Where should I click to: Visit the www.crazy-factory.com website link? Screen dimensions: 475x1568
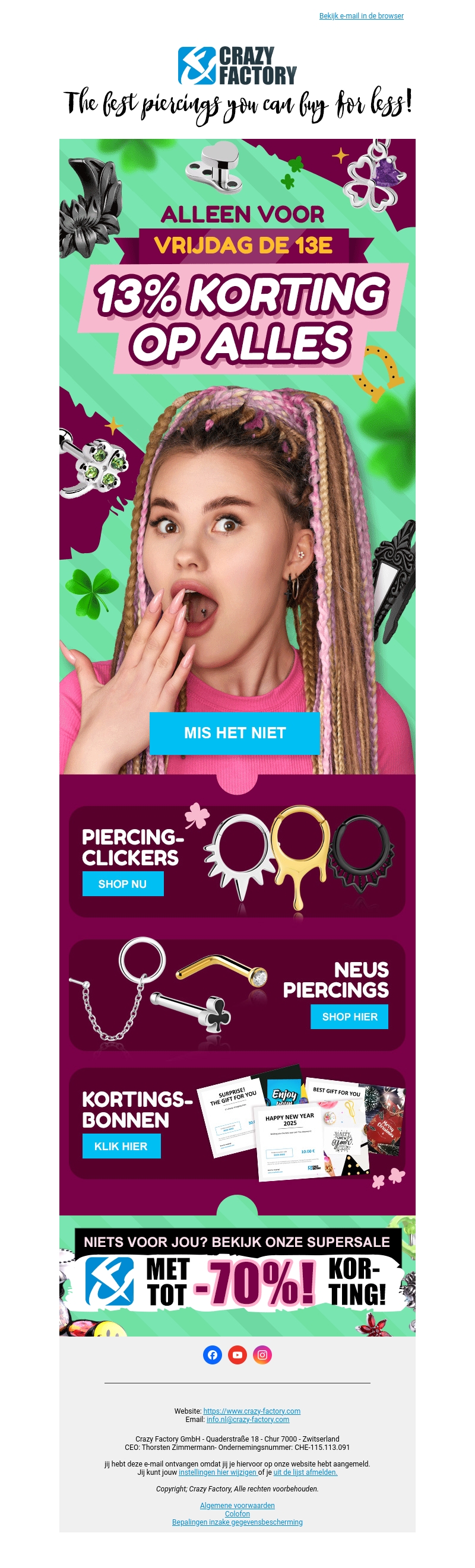tap(252, 1411)
